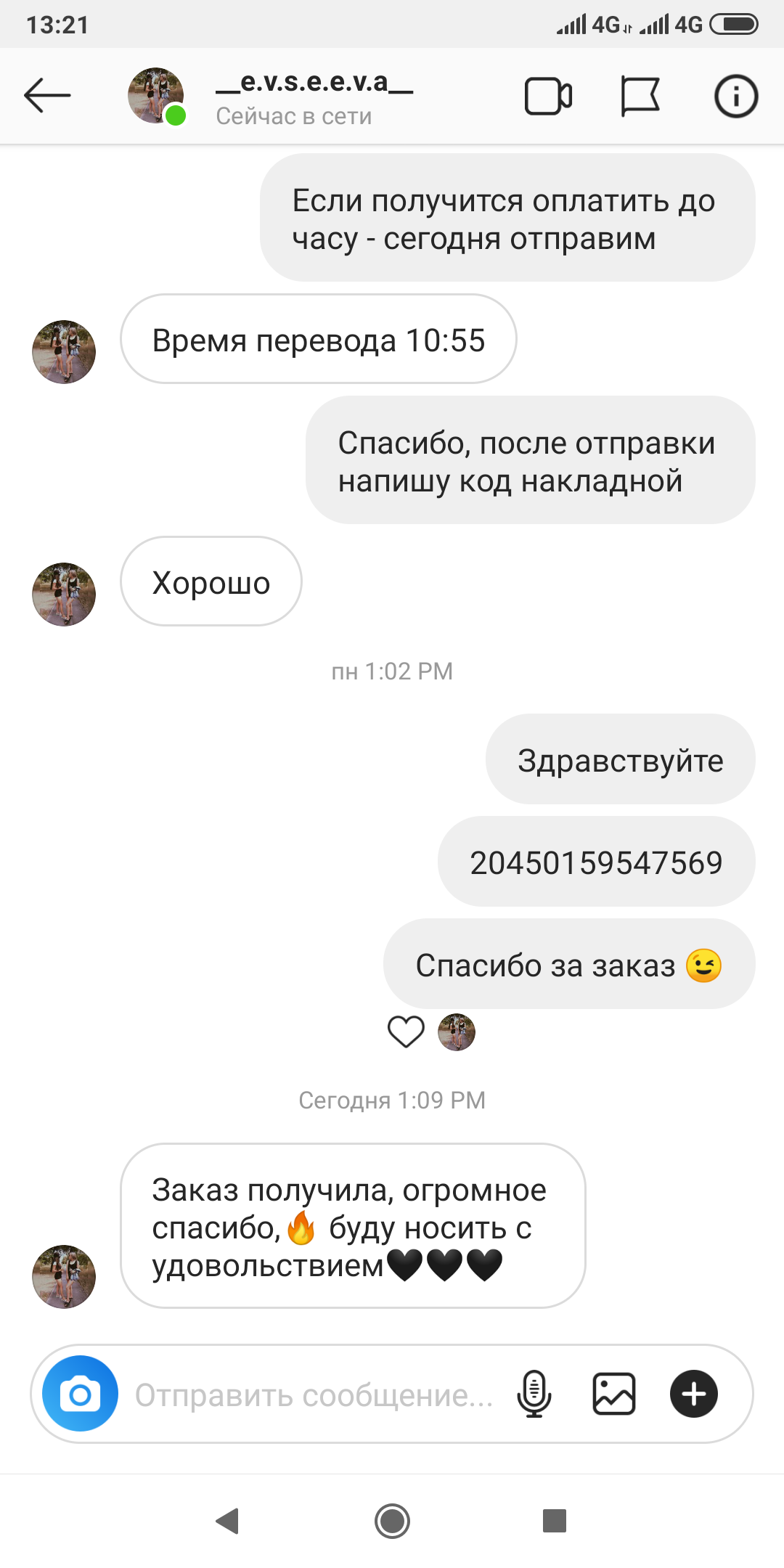Tap the system home button
Image resolution: width=784 pixels, height=1568 pixels.
click(x=392, y=1521)
